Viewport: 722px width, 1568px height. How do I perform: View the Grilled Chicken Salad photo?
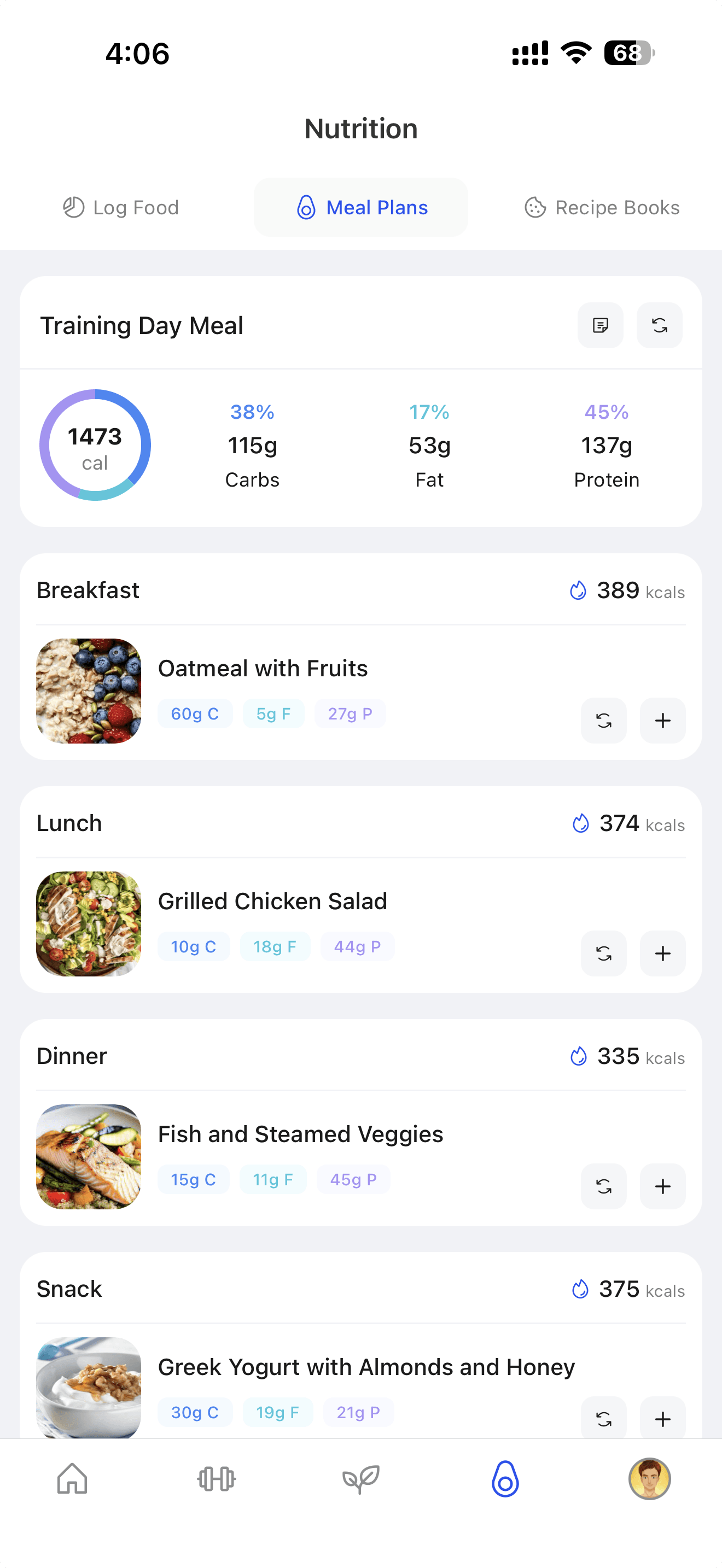click(x=89, y=923)
